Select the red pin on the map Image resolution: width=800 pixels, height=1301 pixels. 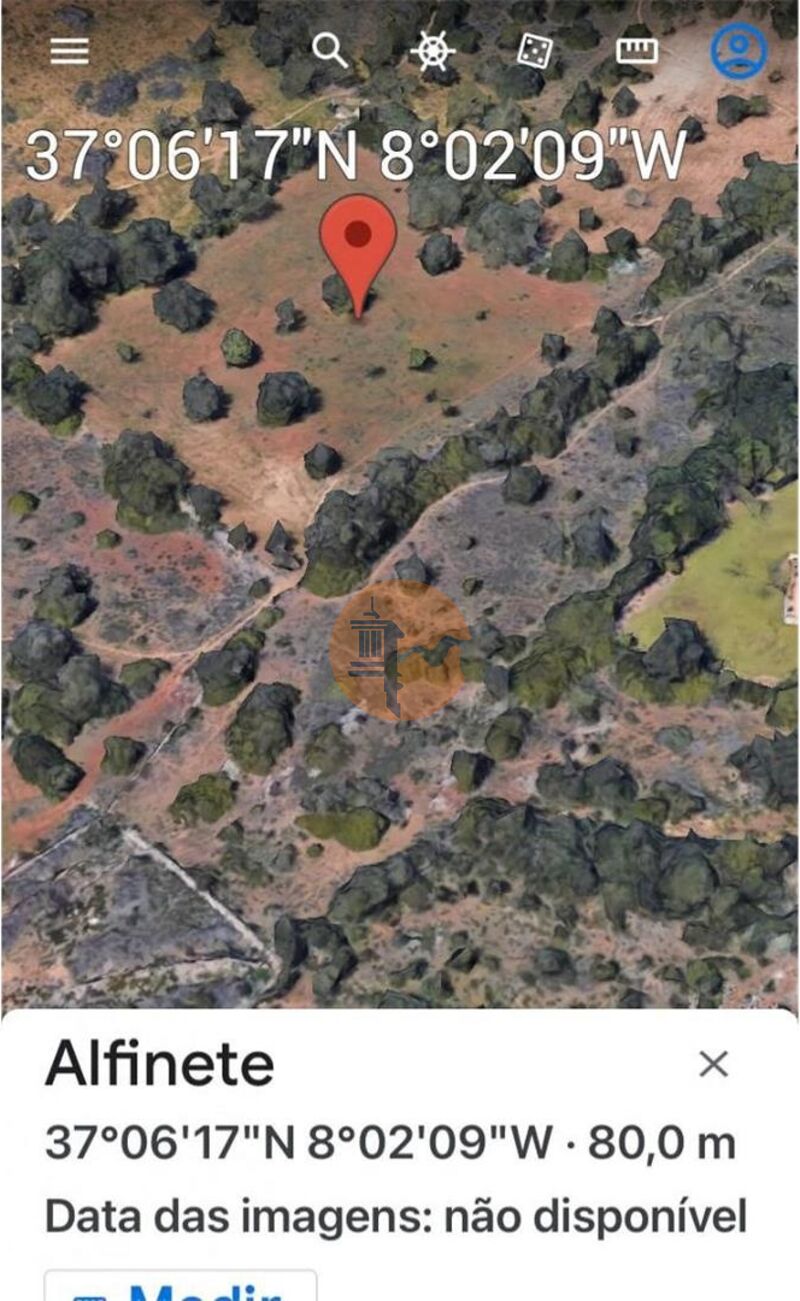coord(358,240)
